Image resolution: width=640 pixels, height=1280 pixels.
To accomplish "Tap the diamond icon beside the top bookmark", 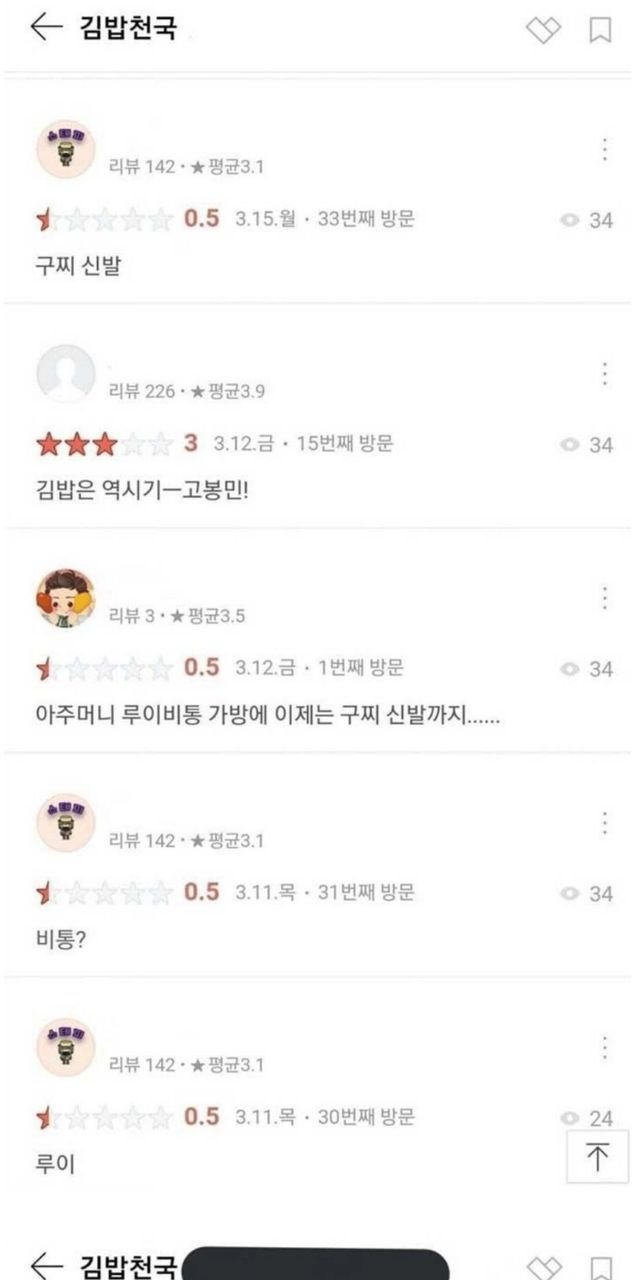I will point(544,31).
